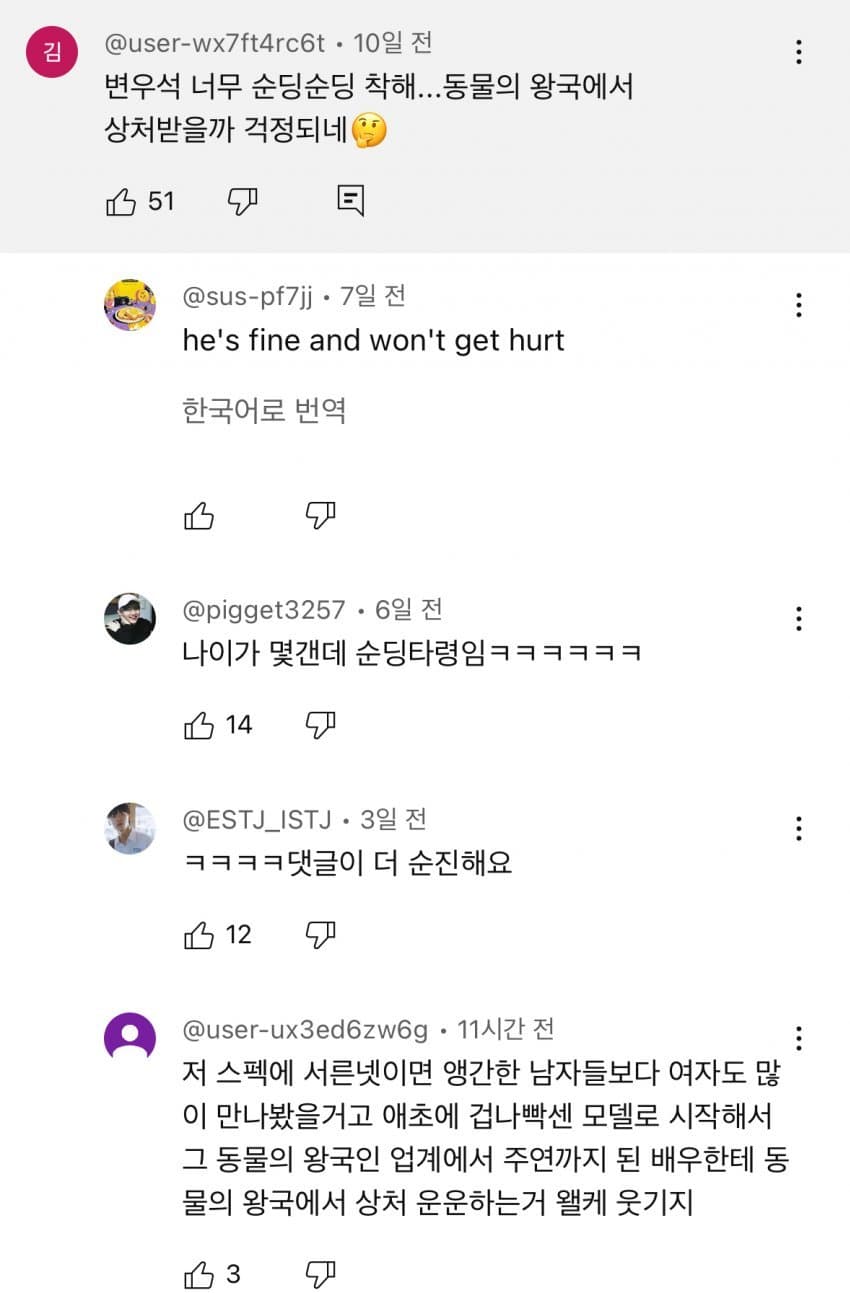Dislike @ESTJ_ISTJ's reply

tap(321, 935)
